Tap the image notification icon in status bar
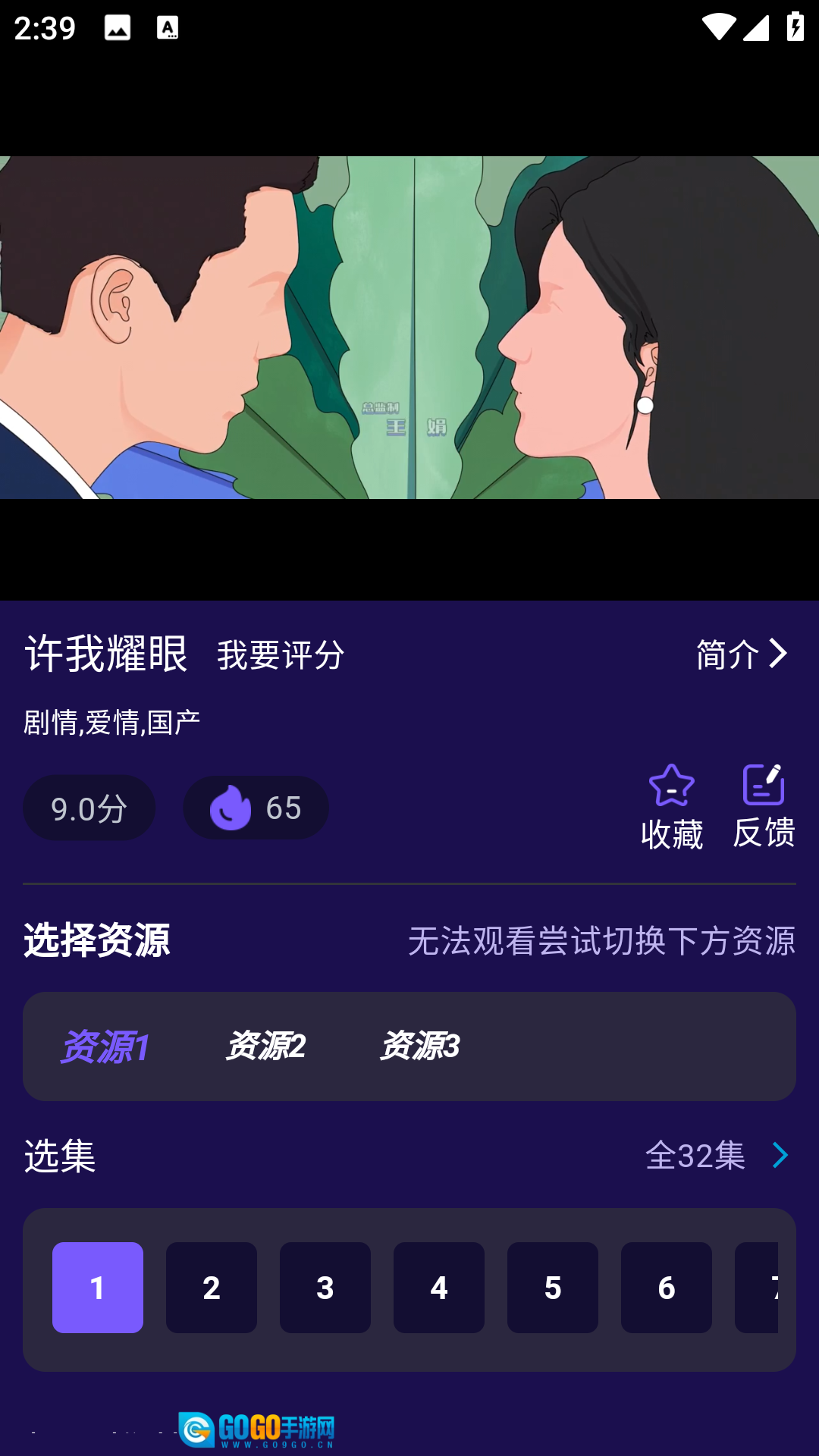819x1456 pixels. [x=118, y=27]
